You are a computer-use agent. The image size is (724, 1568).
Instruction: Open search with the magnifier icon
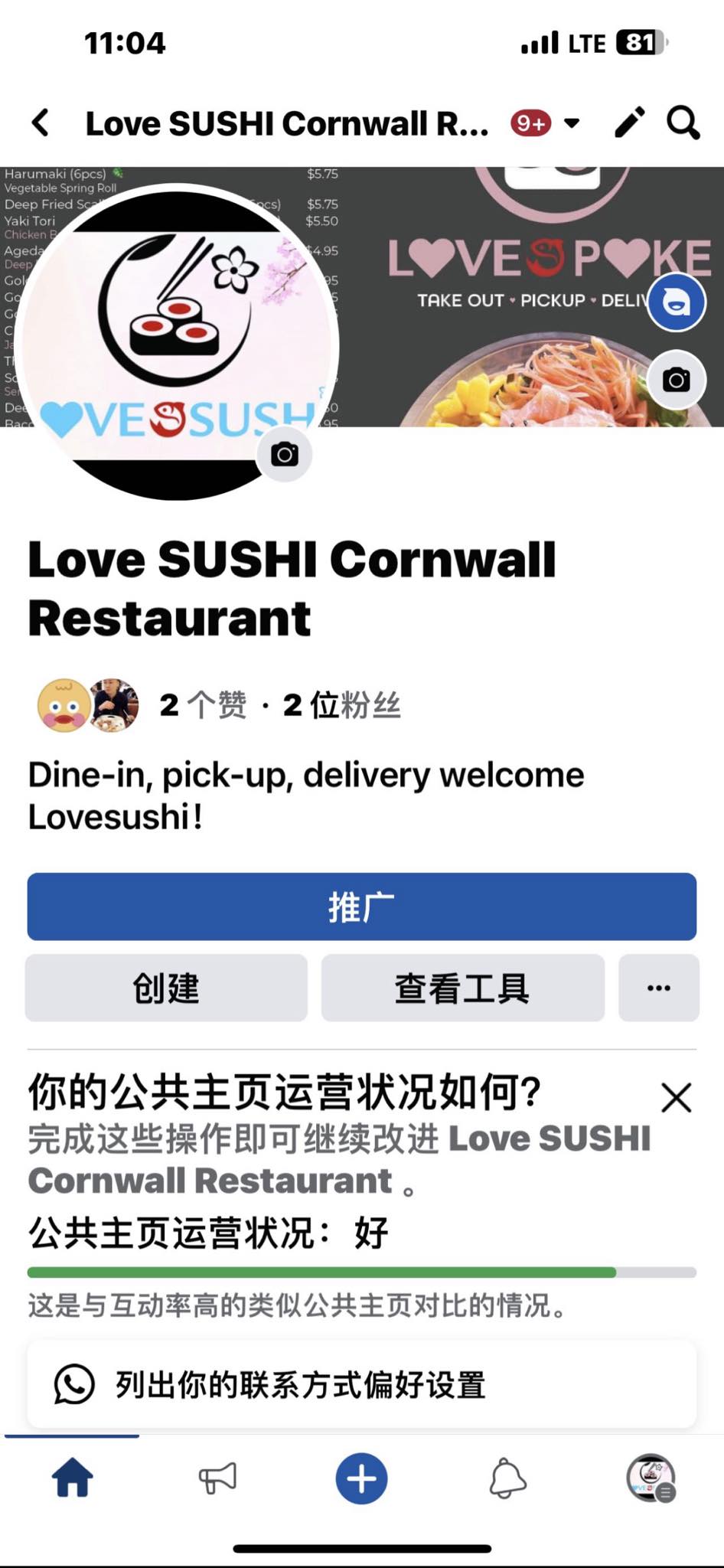(x=683, y=122)
